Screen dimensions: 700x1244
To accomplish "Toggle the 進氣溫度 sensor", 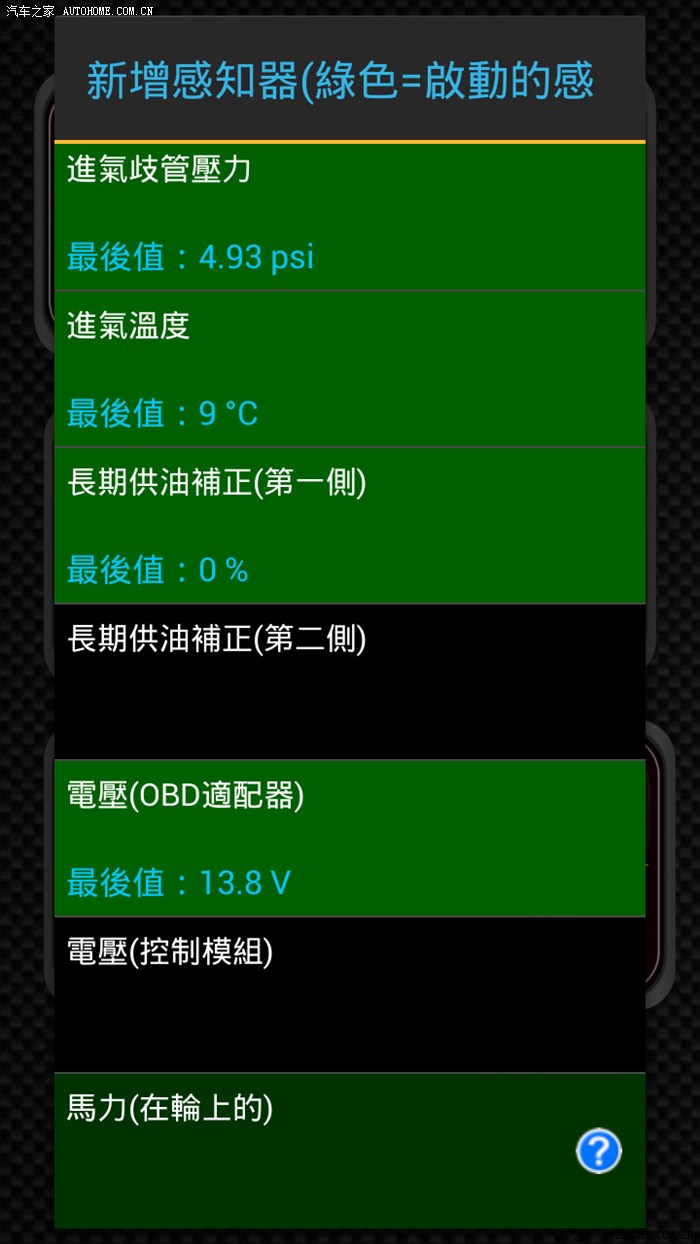I will [349, 369].
